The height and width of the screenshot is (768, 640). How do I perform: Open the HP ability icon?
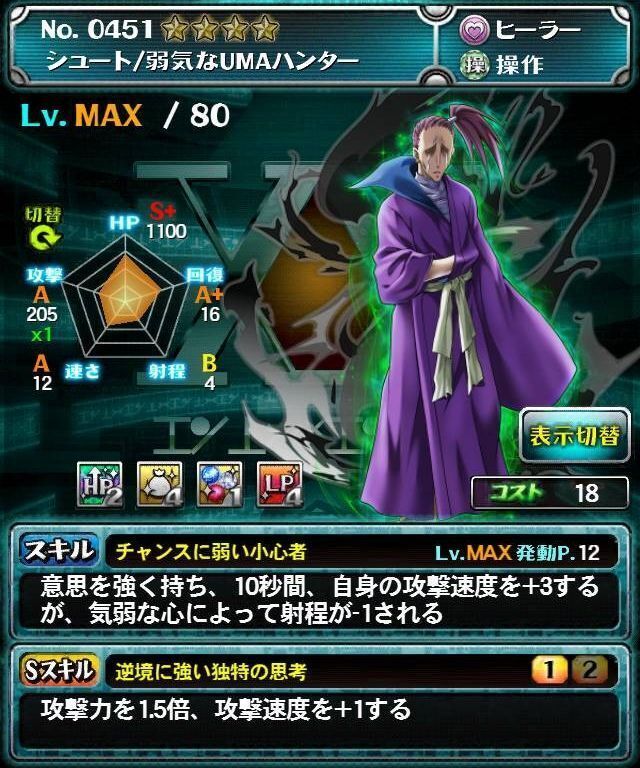pos(99,484)
